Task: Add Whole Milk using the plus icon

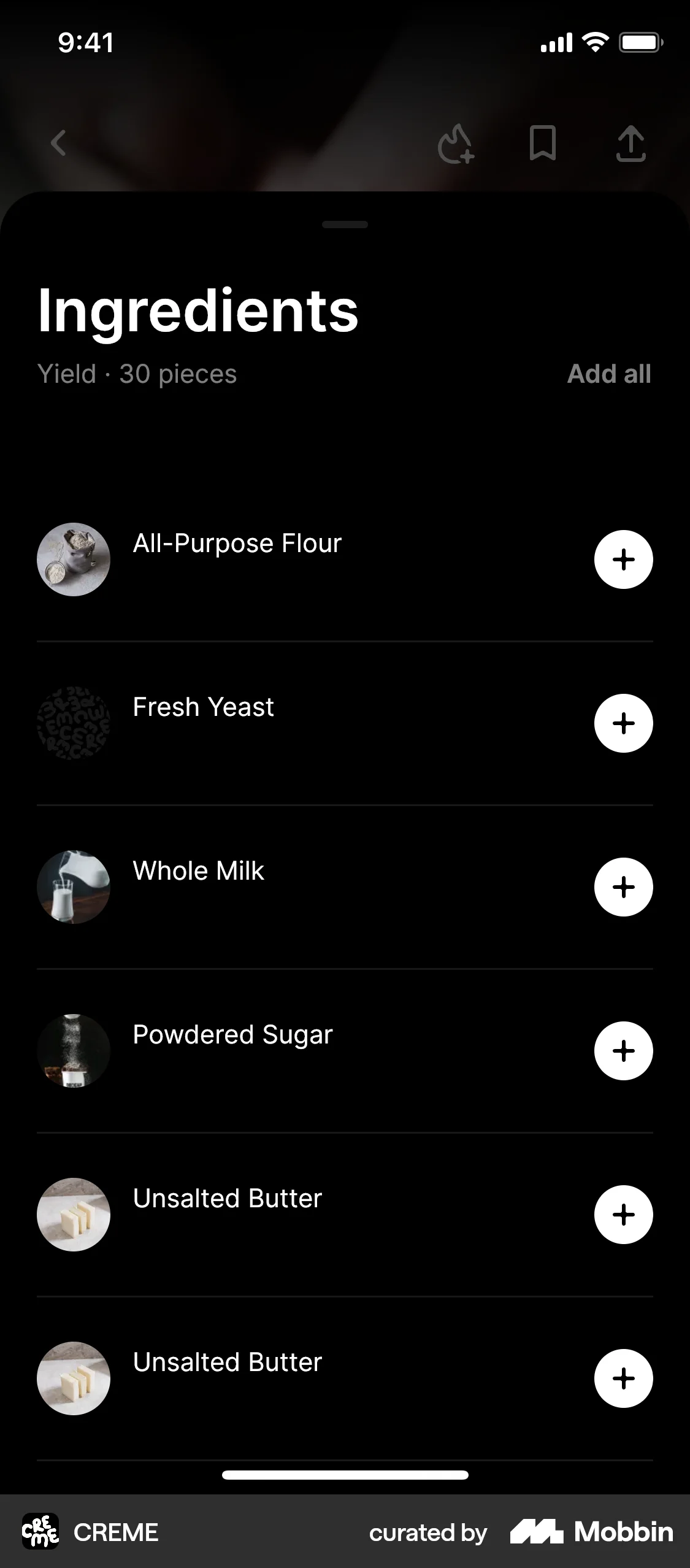Action: [x=623, y=886]
